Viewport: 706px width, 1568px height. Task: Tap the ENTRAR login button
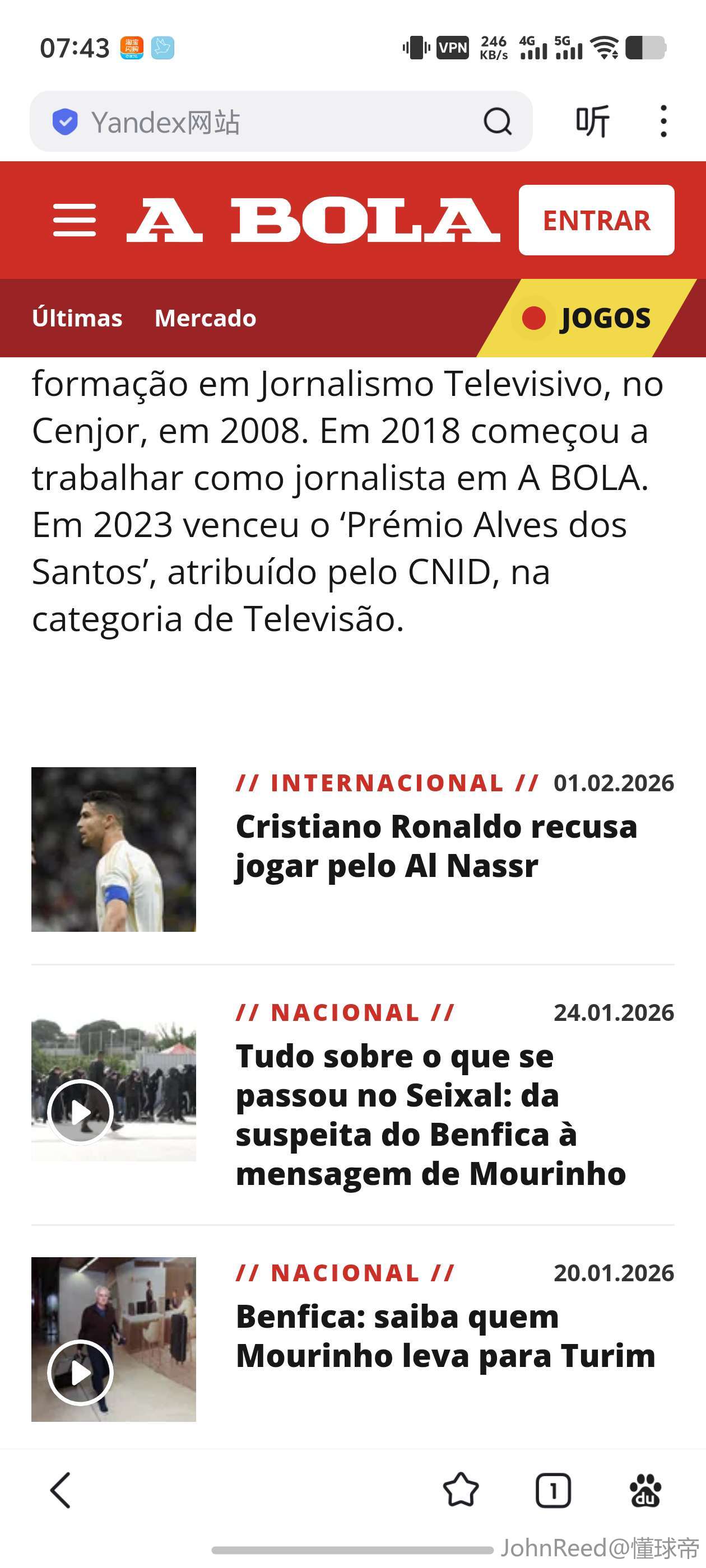[596, 220]
